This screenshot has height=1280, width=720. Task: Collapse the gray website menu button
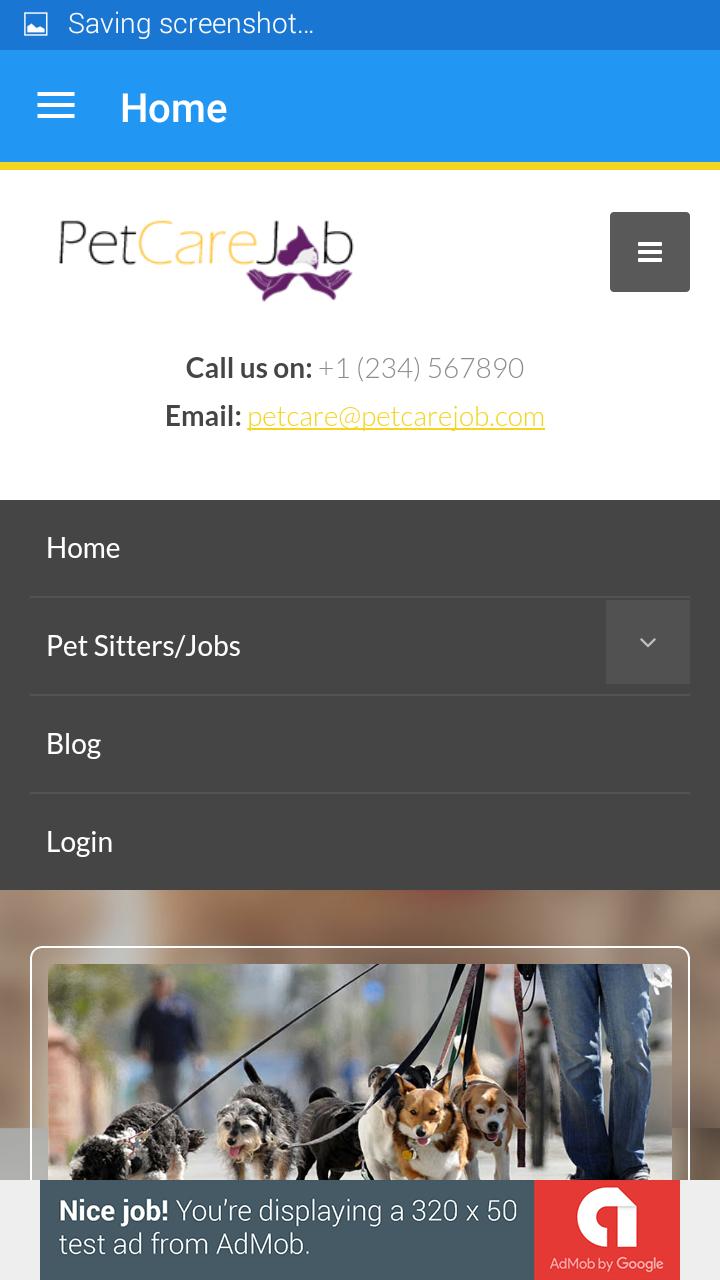point(649,252)
